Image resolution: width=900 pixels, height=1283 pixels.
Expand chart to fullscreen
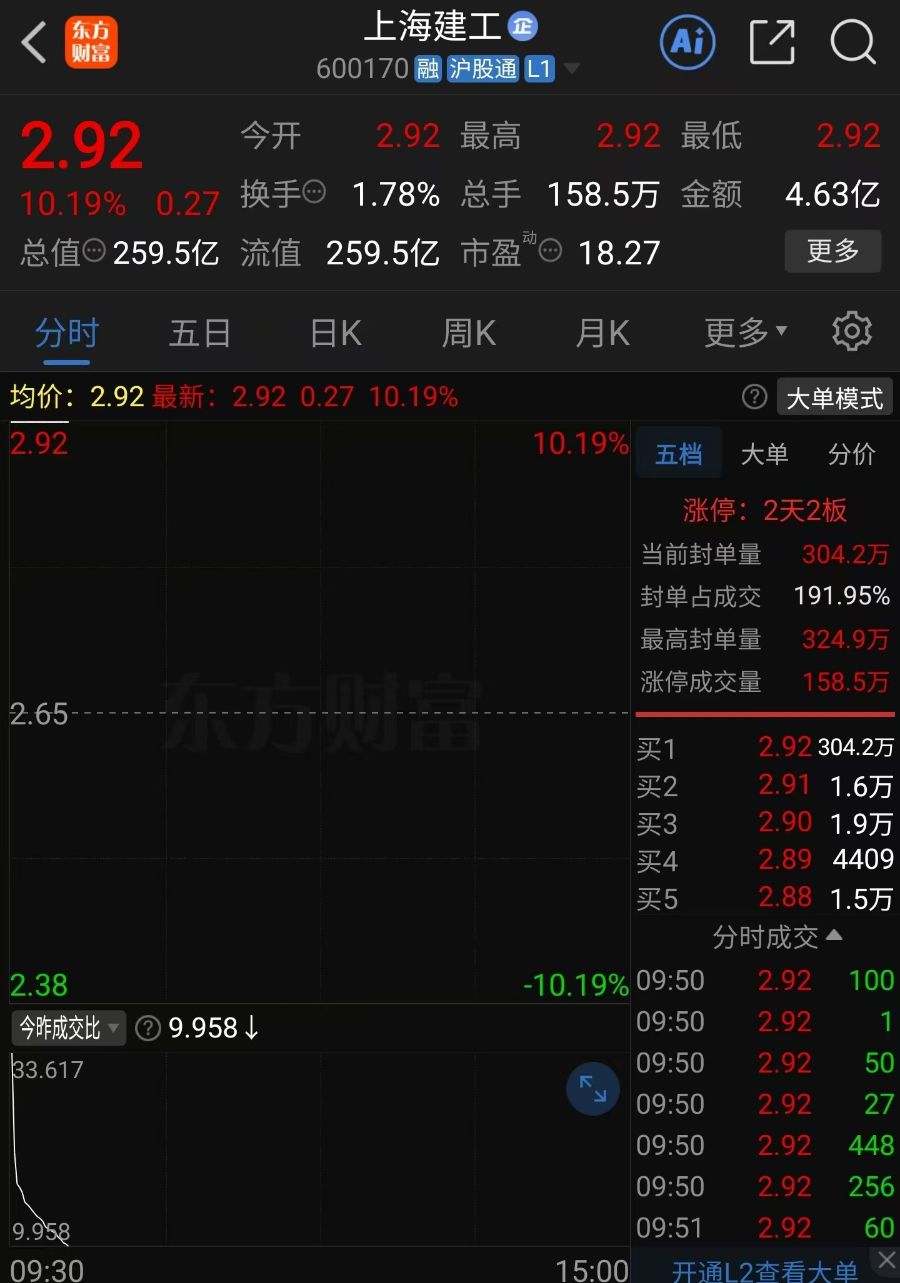(593, 1089)
